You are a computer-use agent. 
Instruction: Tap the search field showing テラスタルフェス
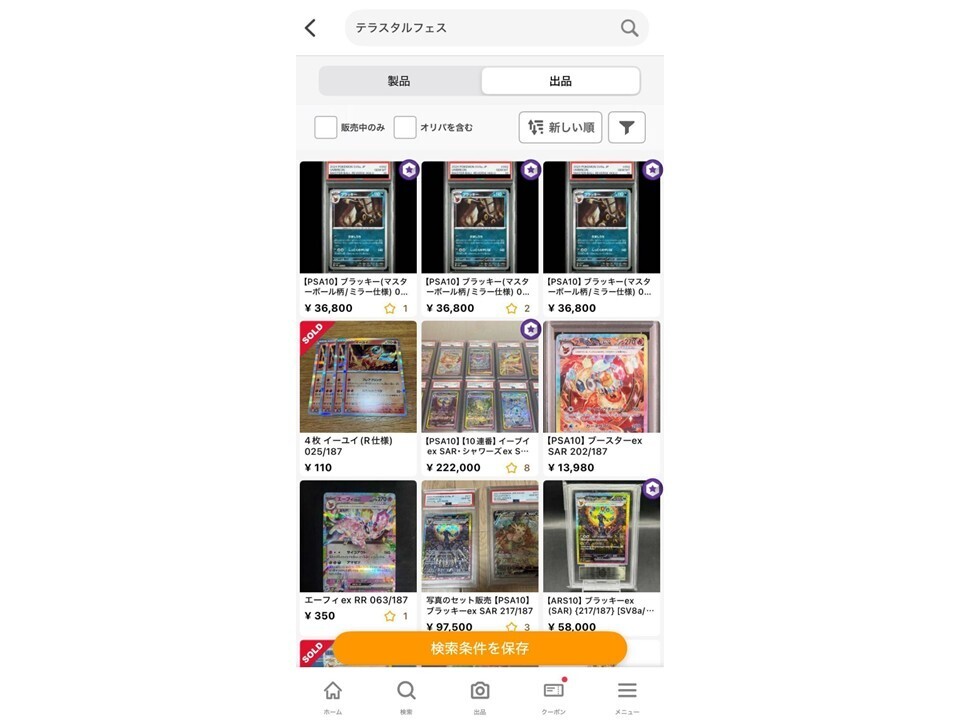click(480, 28)
